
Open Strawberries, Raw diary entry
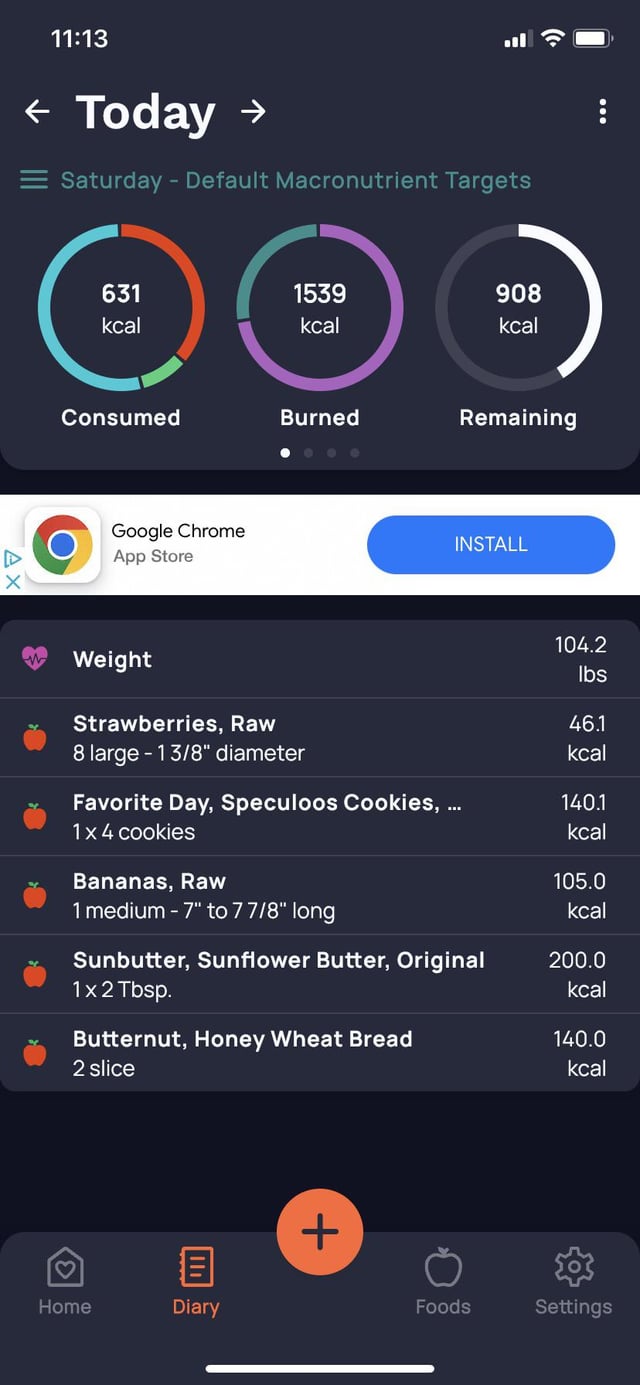(320, 738)
